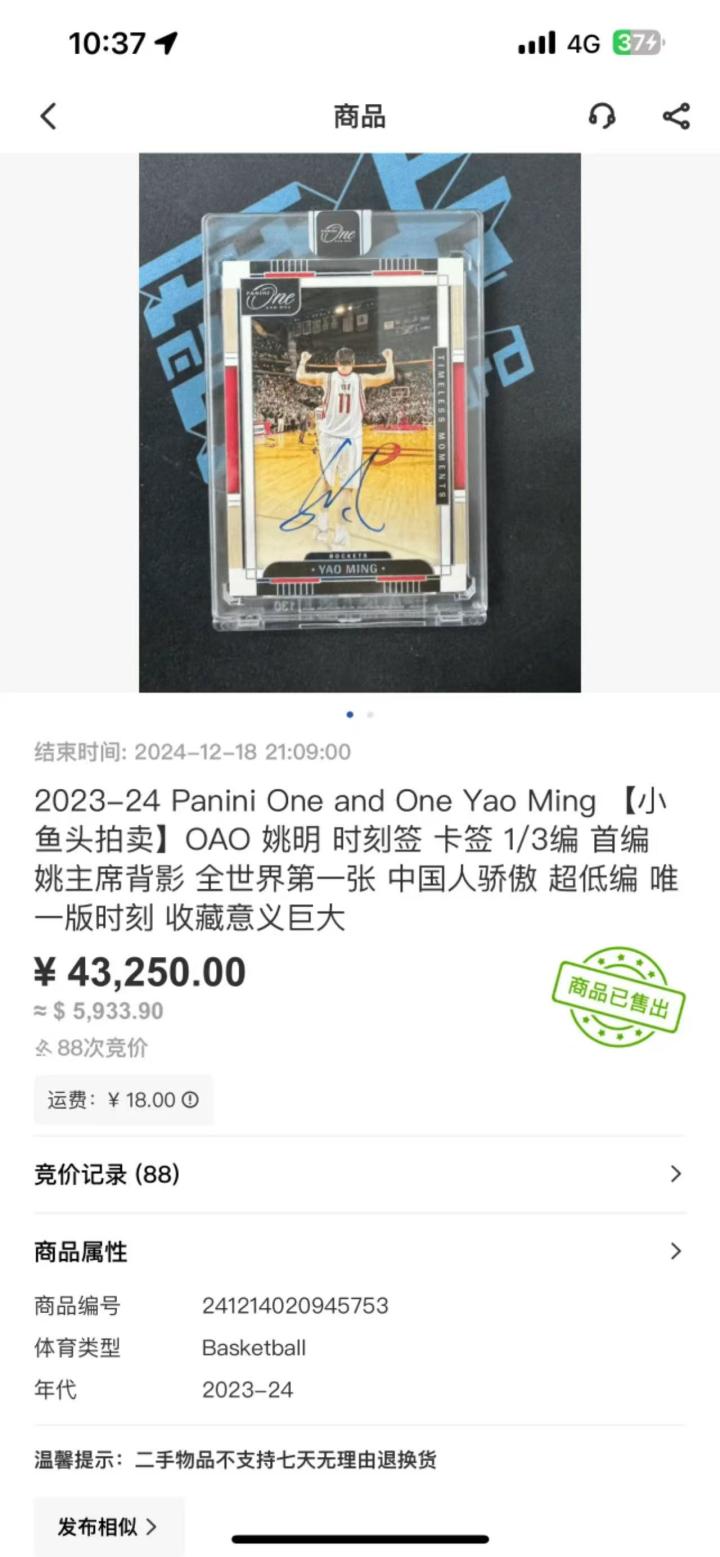Screen dimensions: 720x1557
Task: View the Yao Ming card photo
Action: point(360,422)
